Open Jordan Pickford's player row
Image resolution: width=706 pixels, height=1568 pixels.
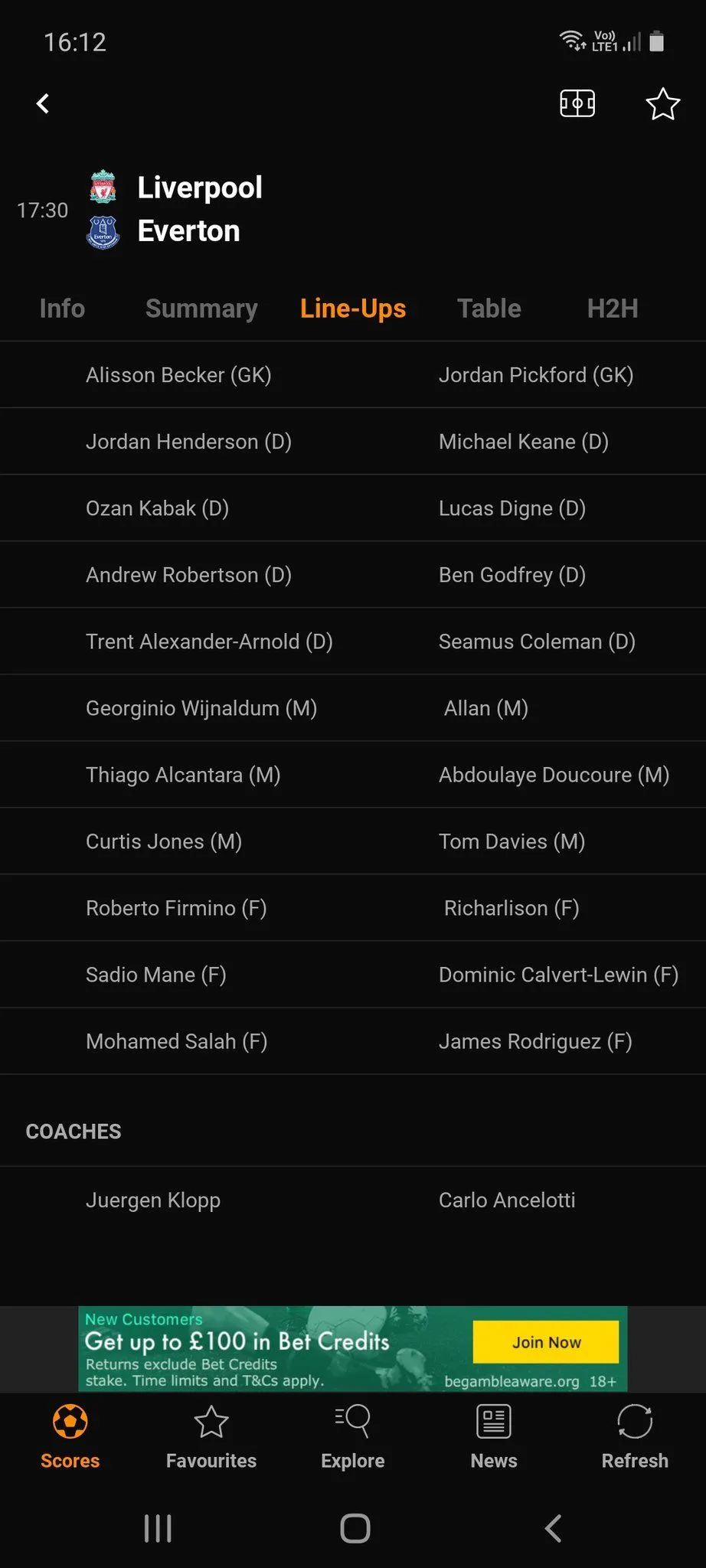535,375
